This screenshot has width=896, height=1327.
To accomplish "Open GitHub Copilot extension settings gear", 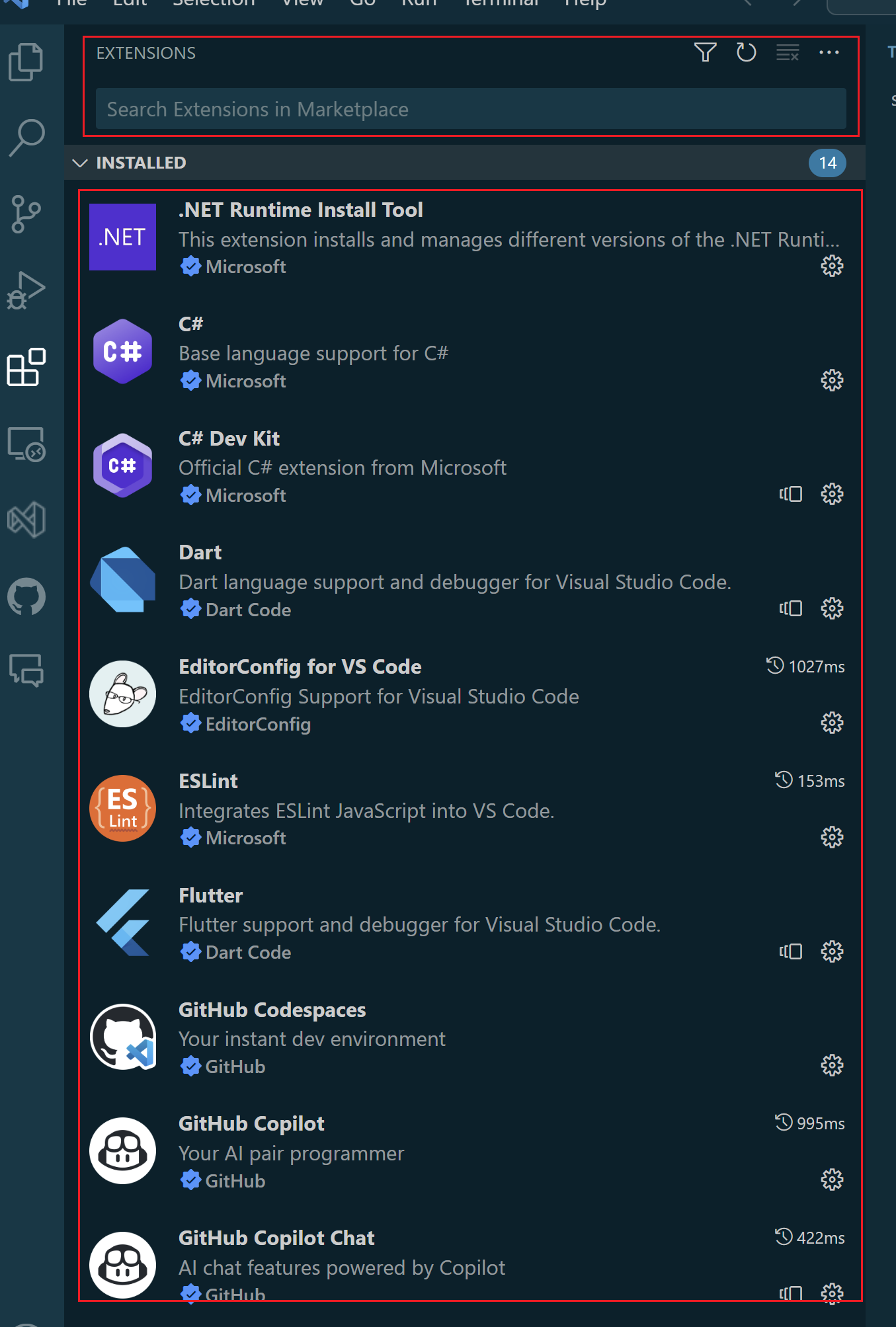I will [832, 1178].
